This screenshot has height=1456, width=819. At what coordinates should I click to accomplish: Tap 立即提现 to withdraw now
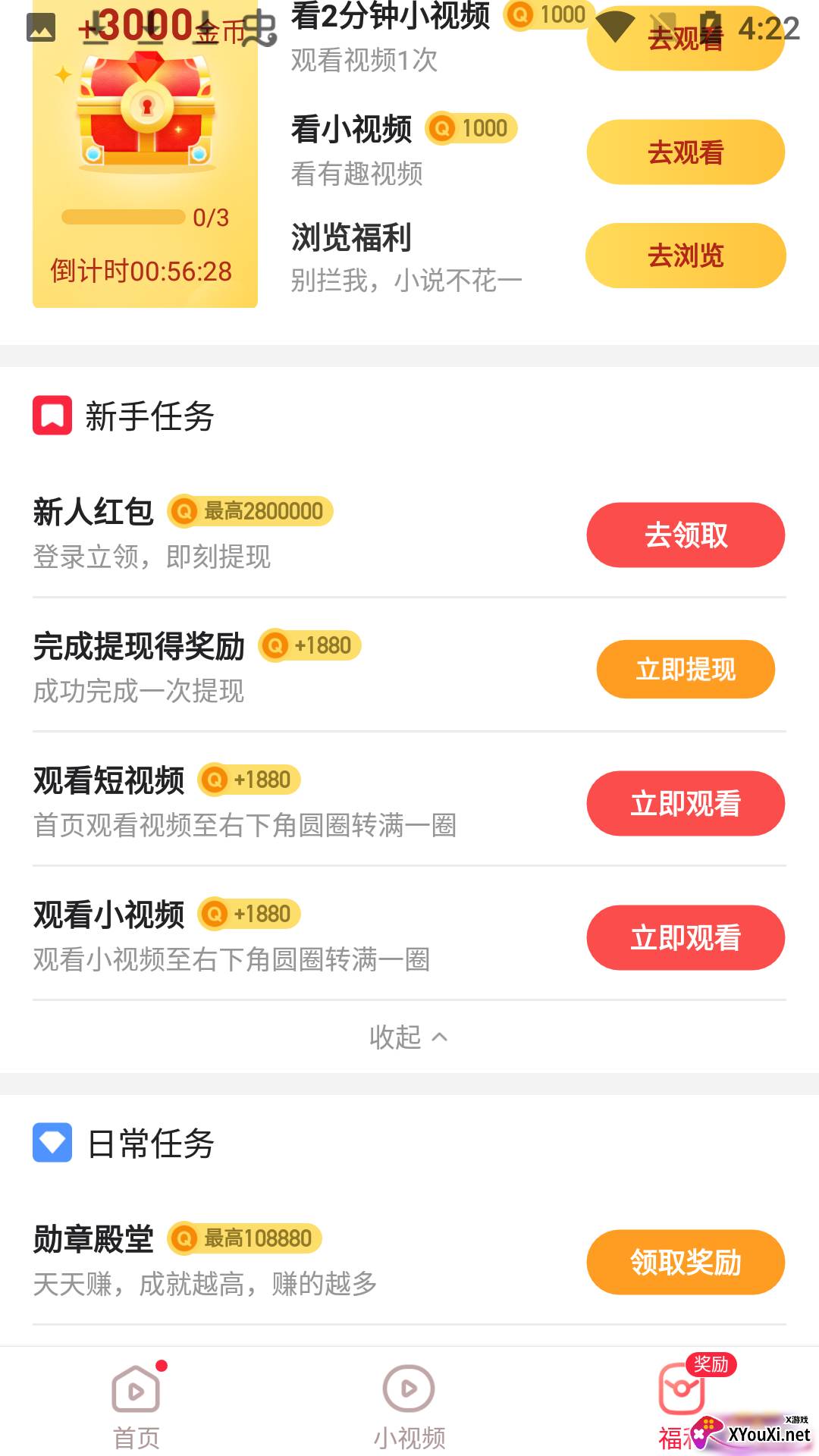point(686,670)
